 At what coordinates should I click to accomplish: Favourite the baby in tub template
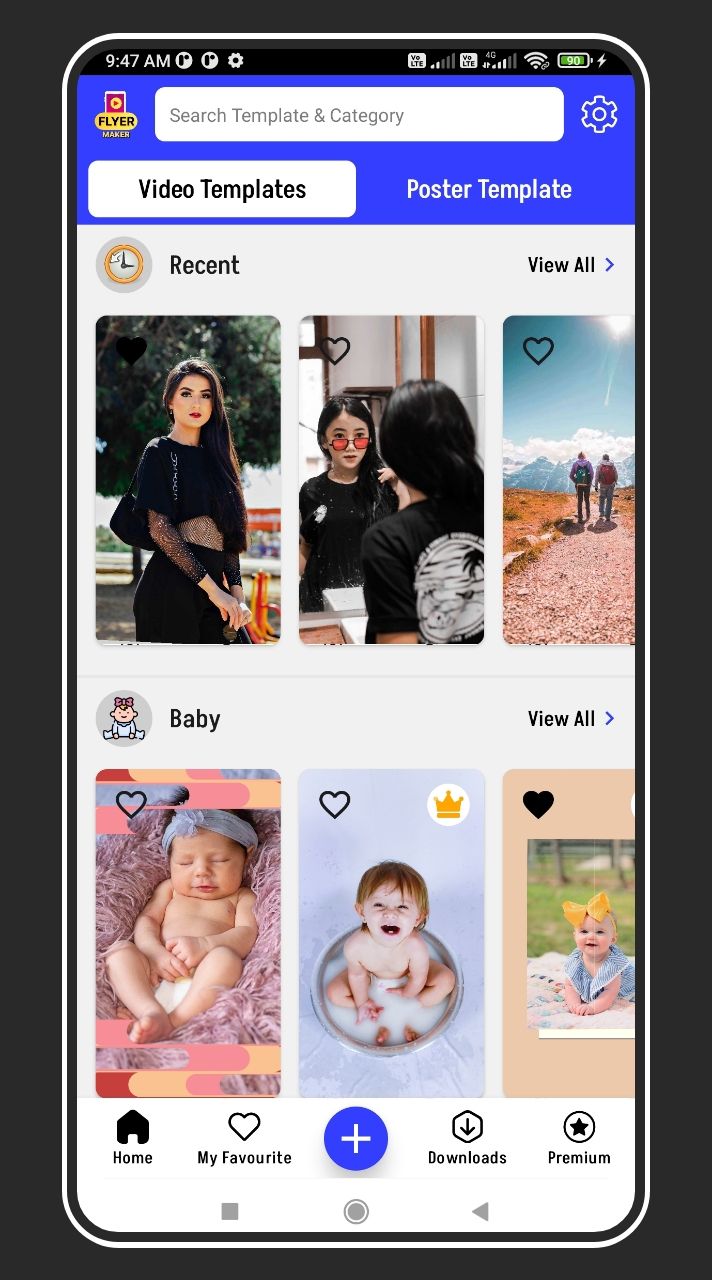coord(335,804)
